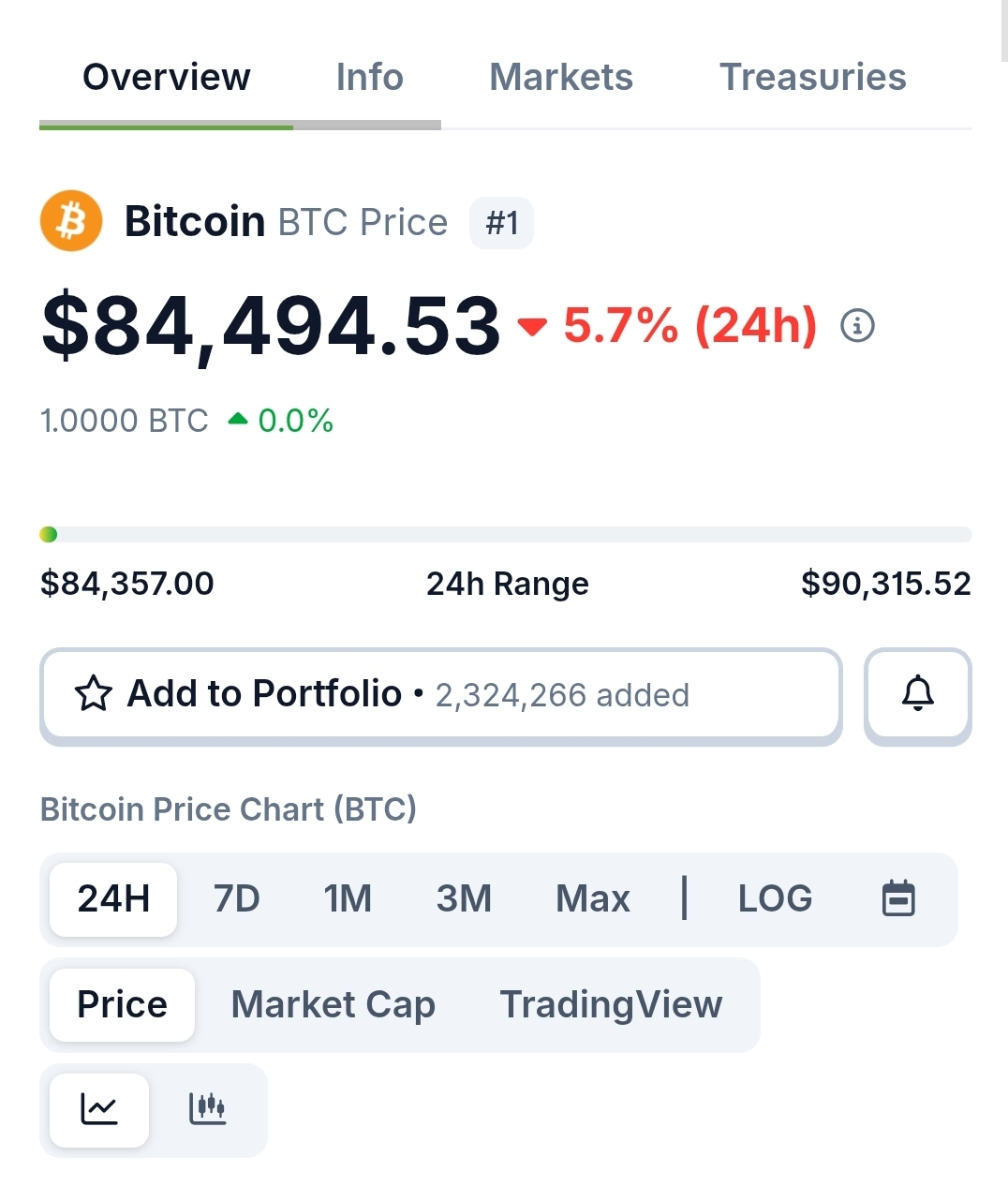The width and height of the screenshot is (1008, 1201).
Task: Select the 24H chart range
Action: coord(113,899)
